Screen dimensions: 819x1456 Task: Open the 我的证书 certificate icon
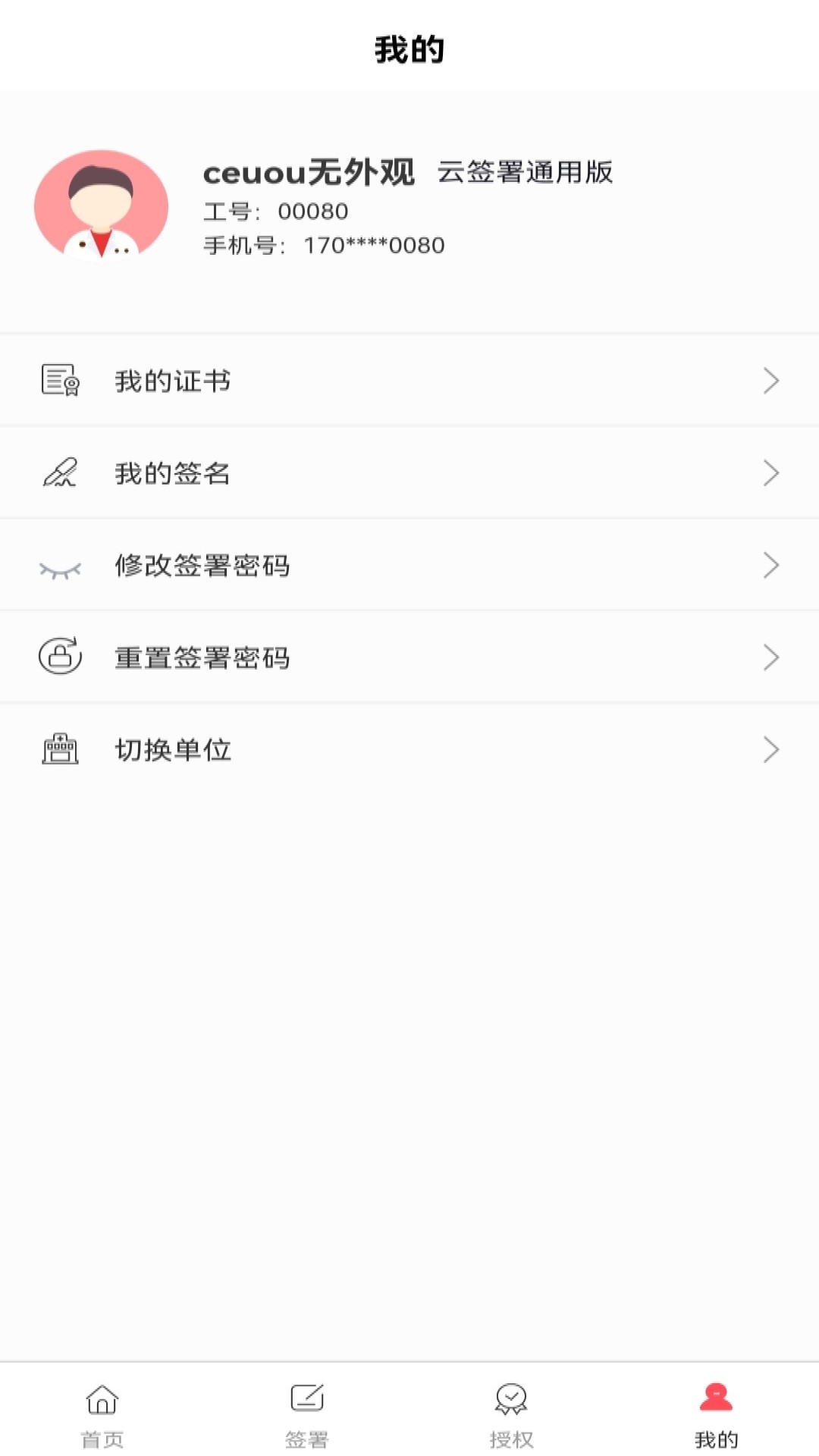pos(58,381)
